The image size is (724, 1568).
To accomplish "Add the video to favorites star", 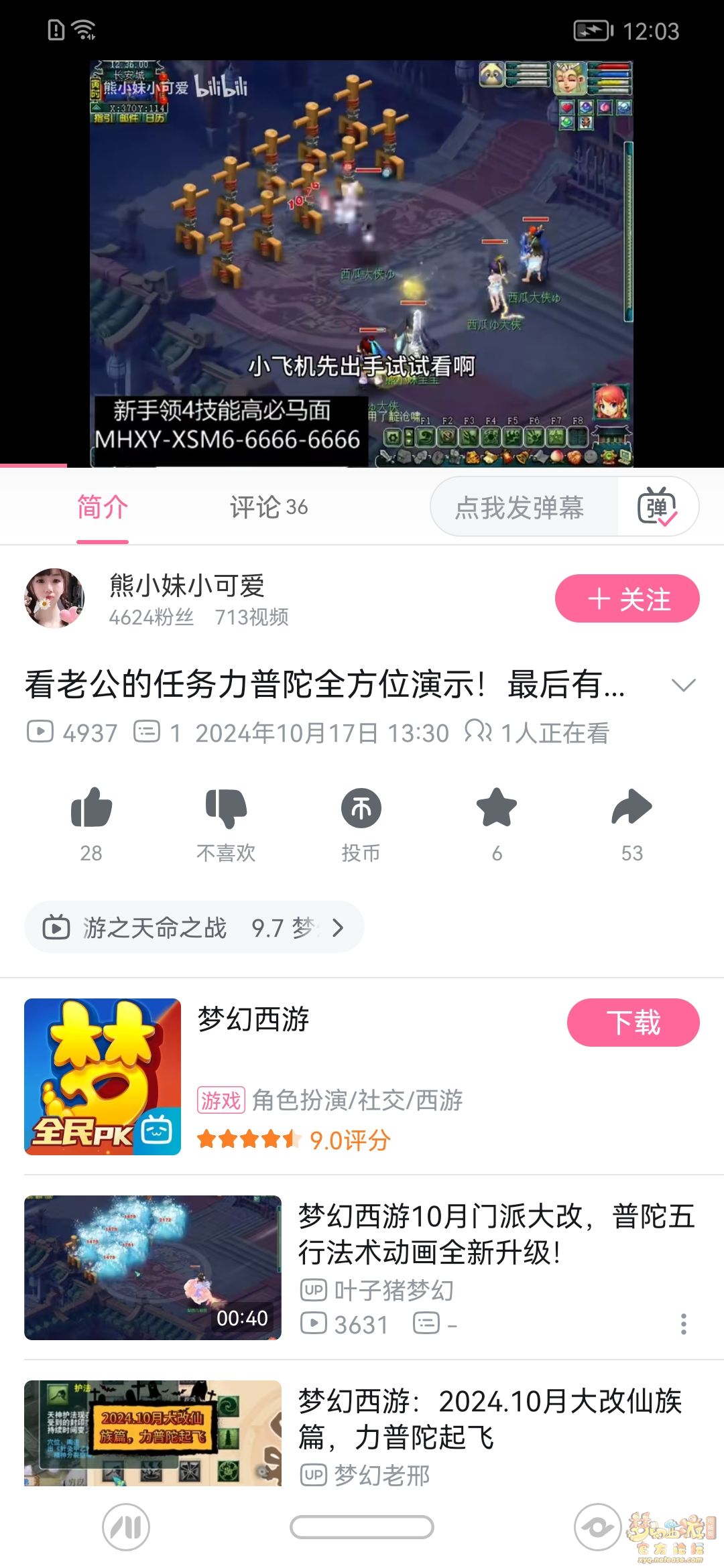I will (x=497, y=808).
